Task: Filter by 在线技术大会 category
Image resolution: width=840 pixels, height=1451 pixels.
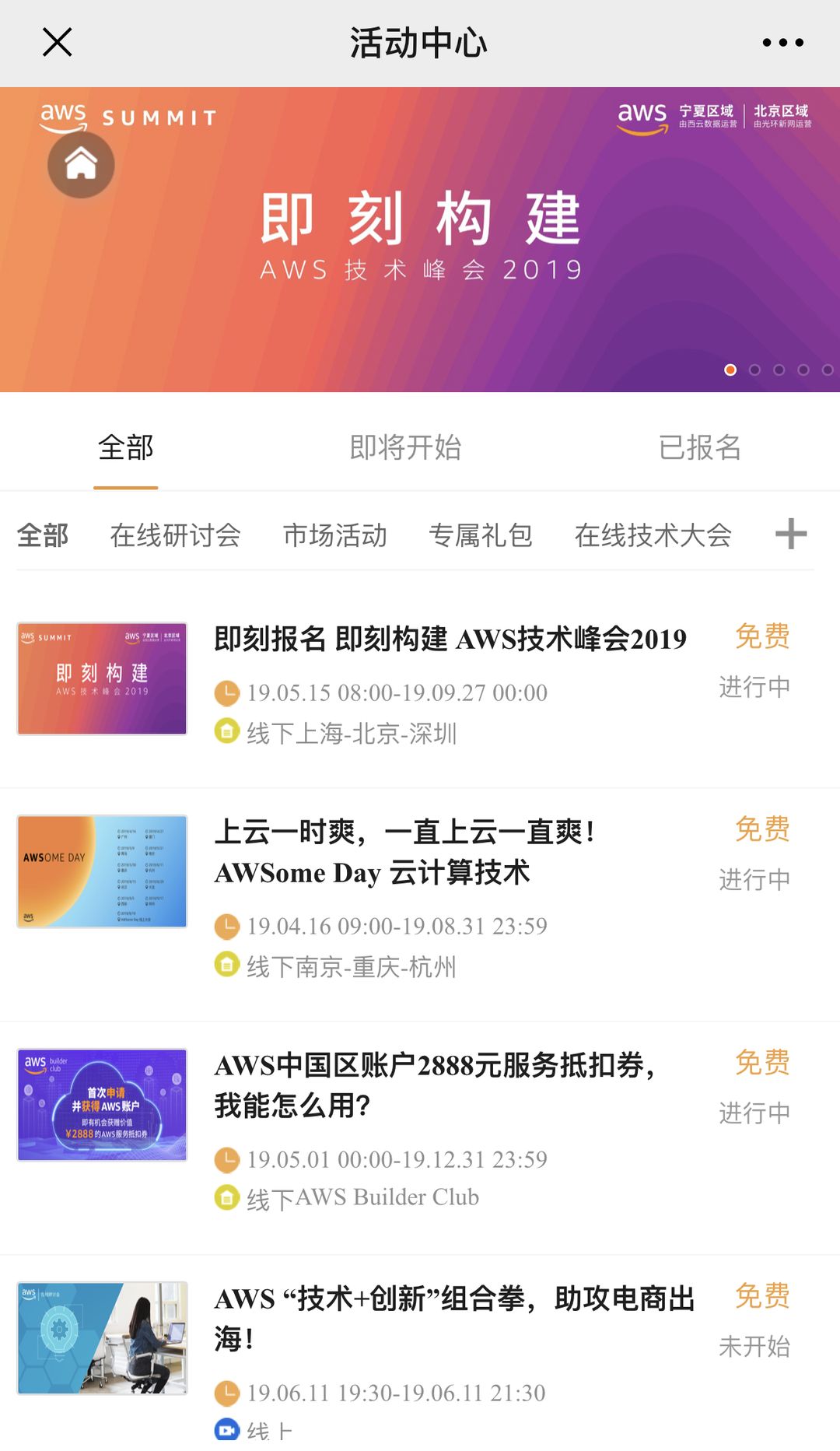Action: pyautogui.click(x=653, y=535)
